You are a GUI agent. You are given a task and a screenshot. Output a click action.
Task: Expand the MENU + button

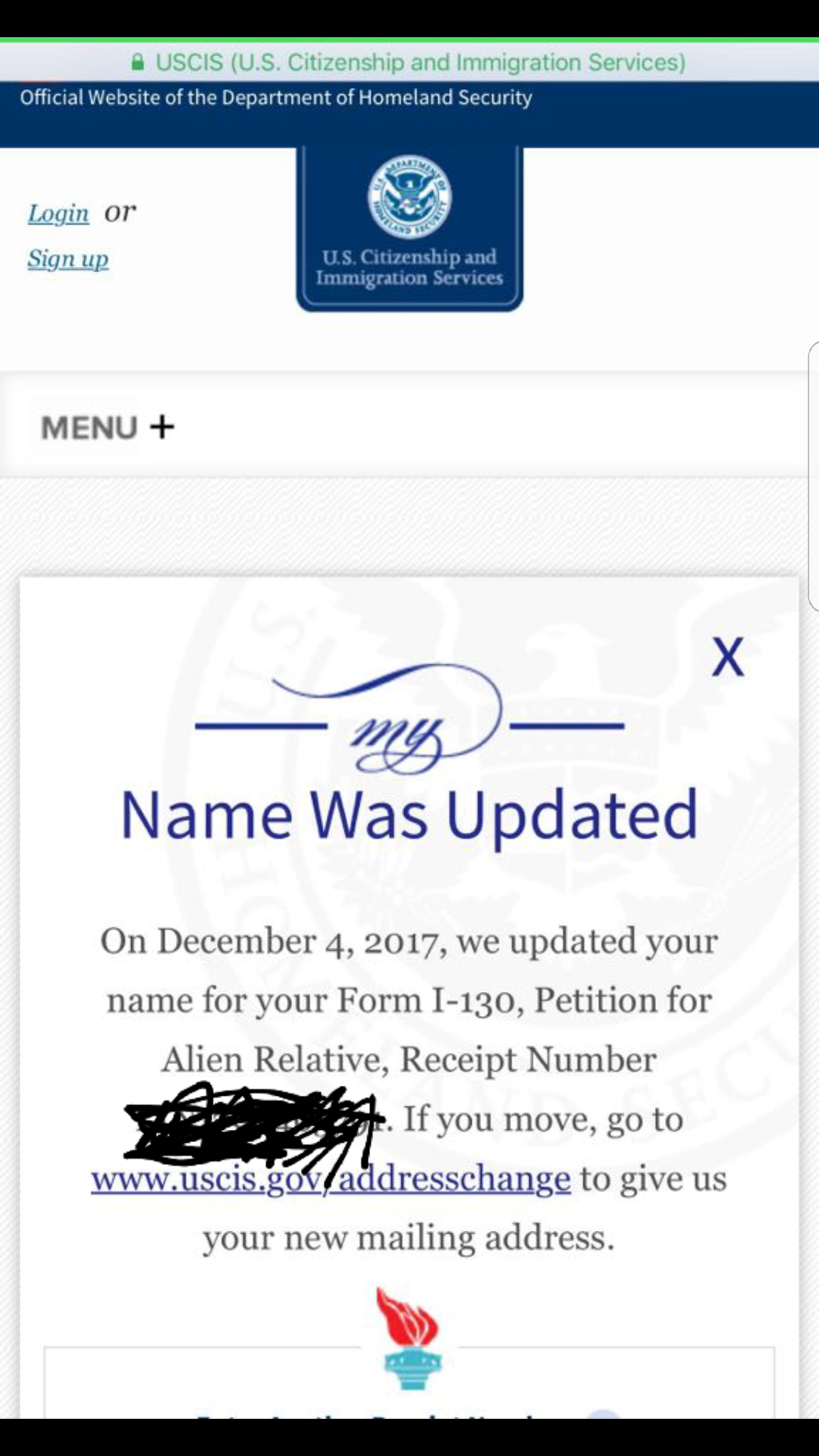tap(108, 427)
